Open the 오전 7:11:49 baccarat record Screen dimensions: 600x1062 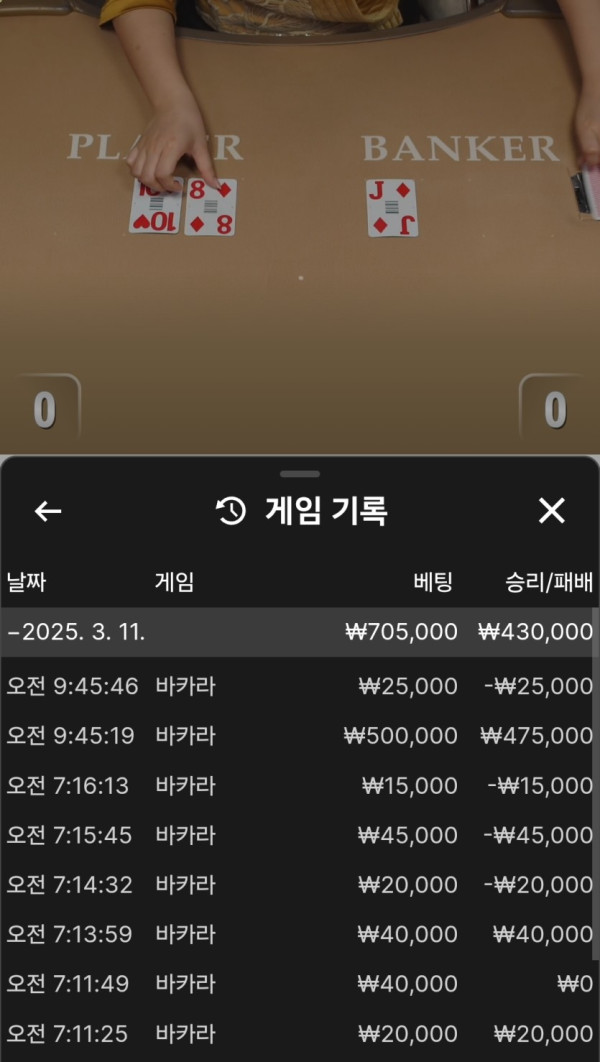click(x=298, y=984)
